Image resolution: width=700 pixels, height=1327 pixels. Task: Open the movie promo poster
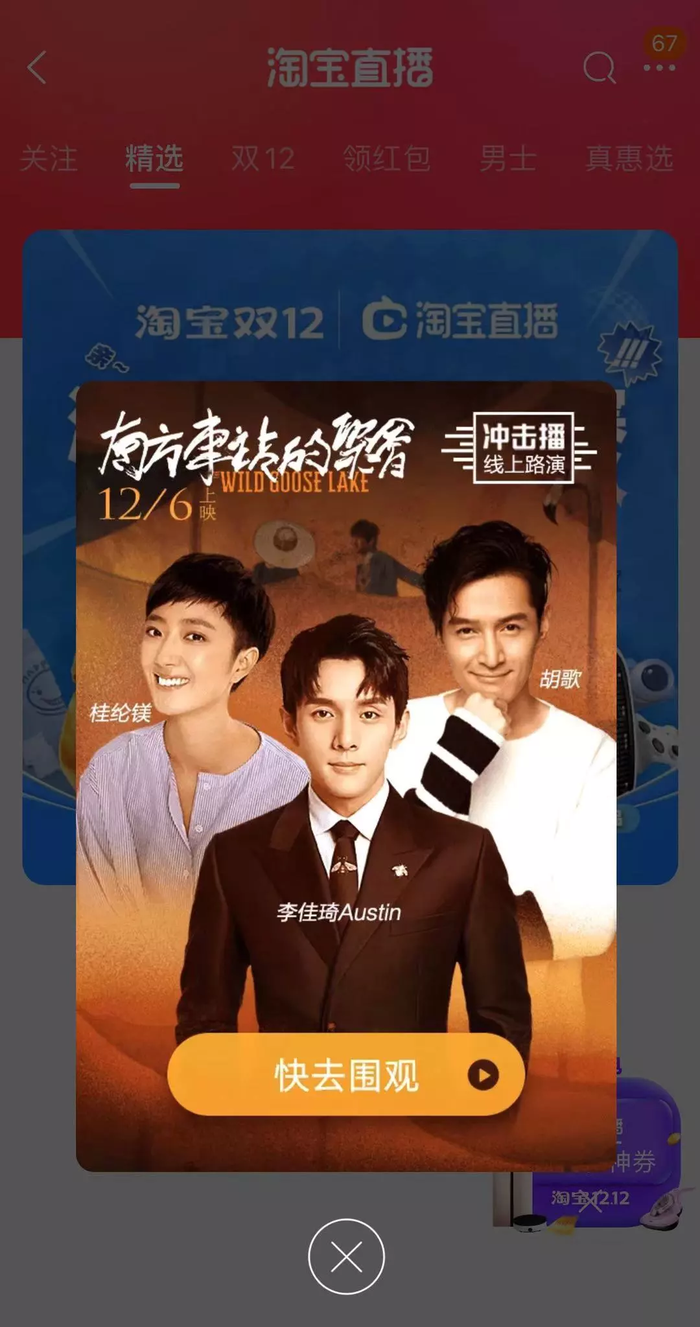point(345,700)
